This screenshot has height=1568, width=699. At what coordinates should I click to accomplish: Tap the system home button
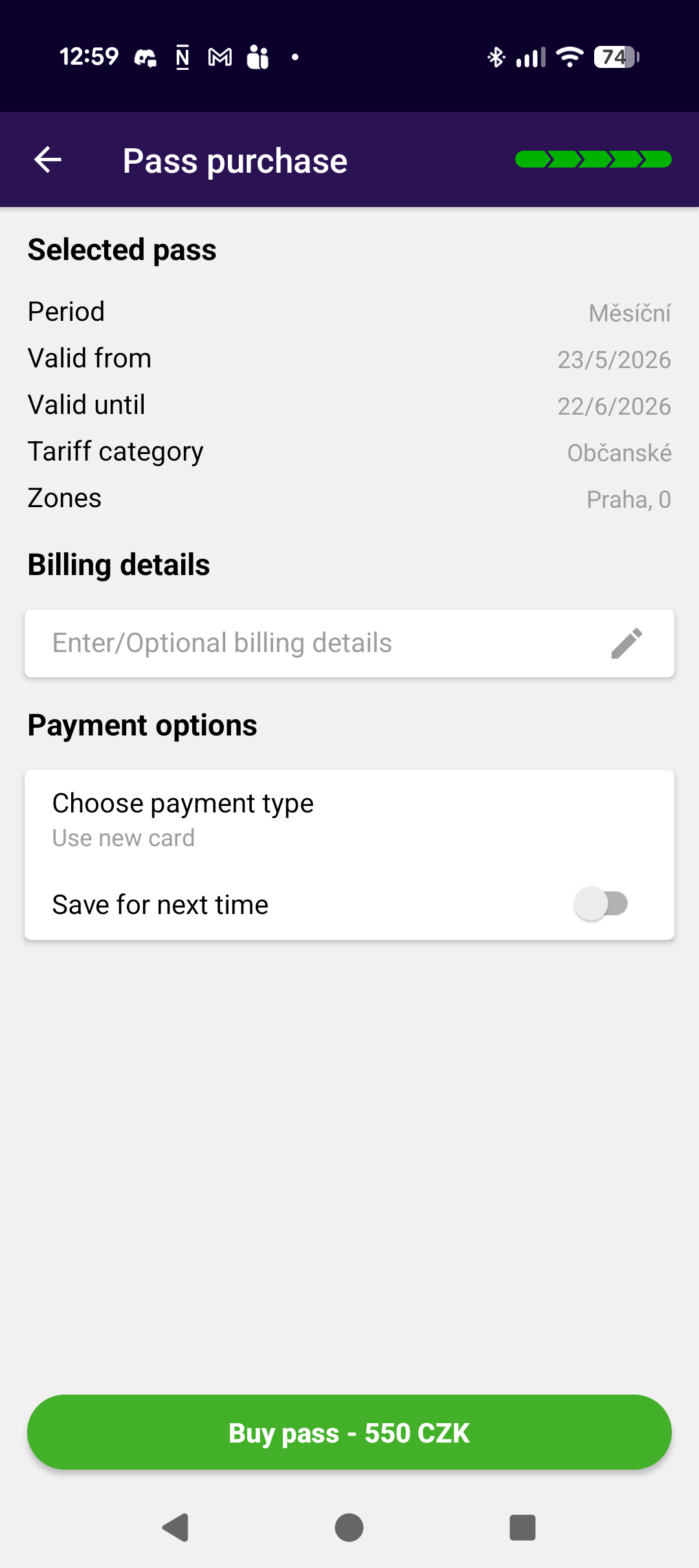click(349, 1528)
